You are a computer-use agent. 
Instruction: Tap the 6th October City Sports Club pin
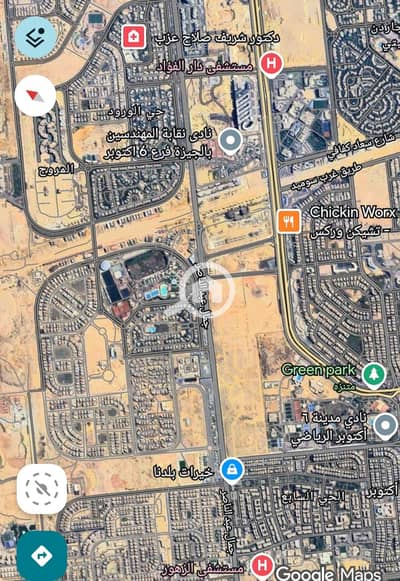(386, 426)
